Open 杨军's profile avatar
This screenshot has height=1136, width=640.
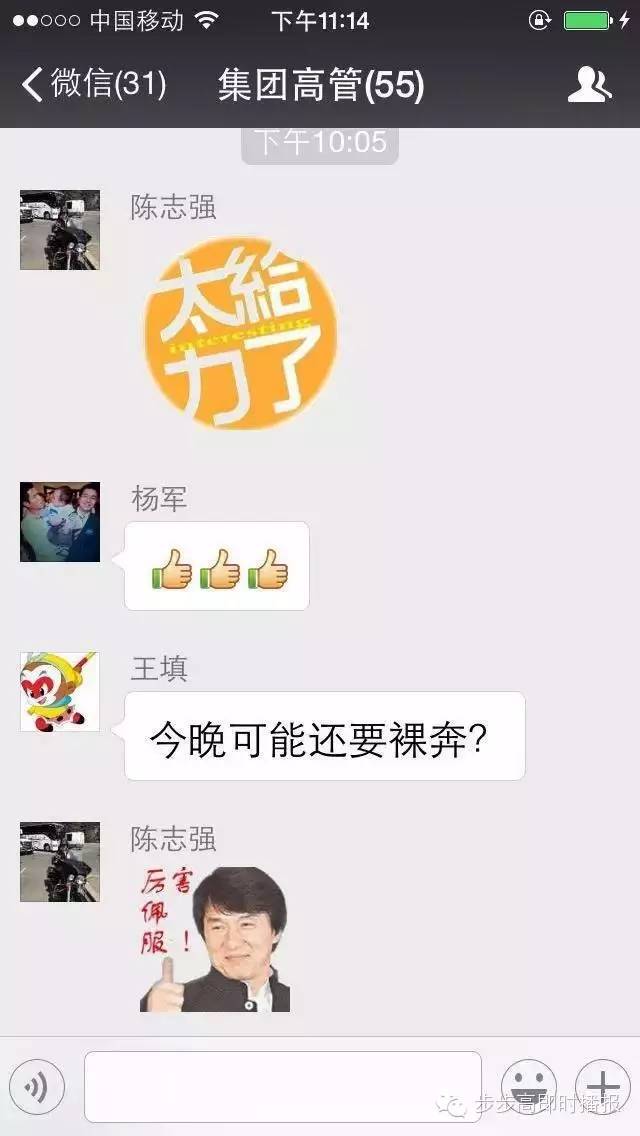pos(60,522)
